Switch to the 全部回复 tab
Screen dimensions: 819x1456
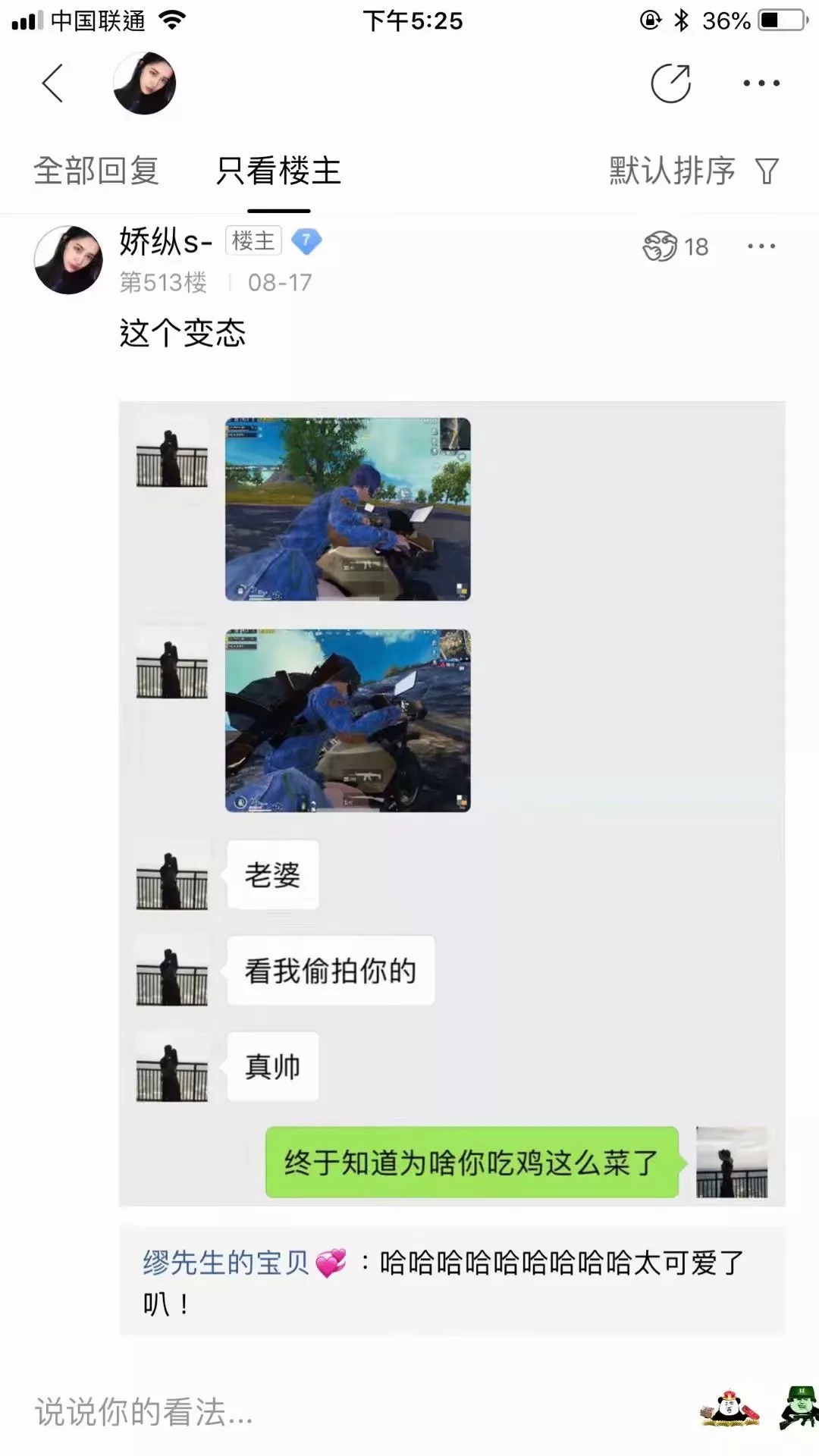[96, 171]
